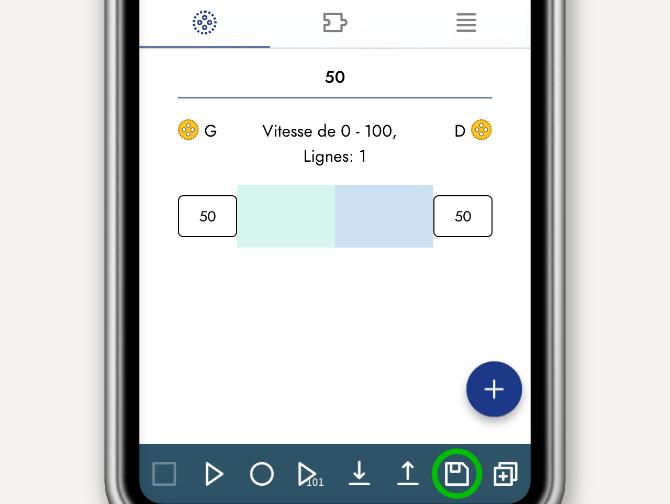Viewport: 670px width, 504px height.
Task: Switch to the list lines tab
Action: pos(466,23)
